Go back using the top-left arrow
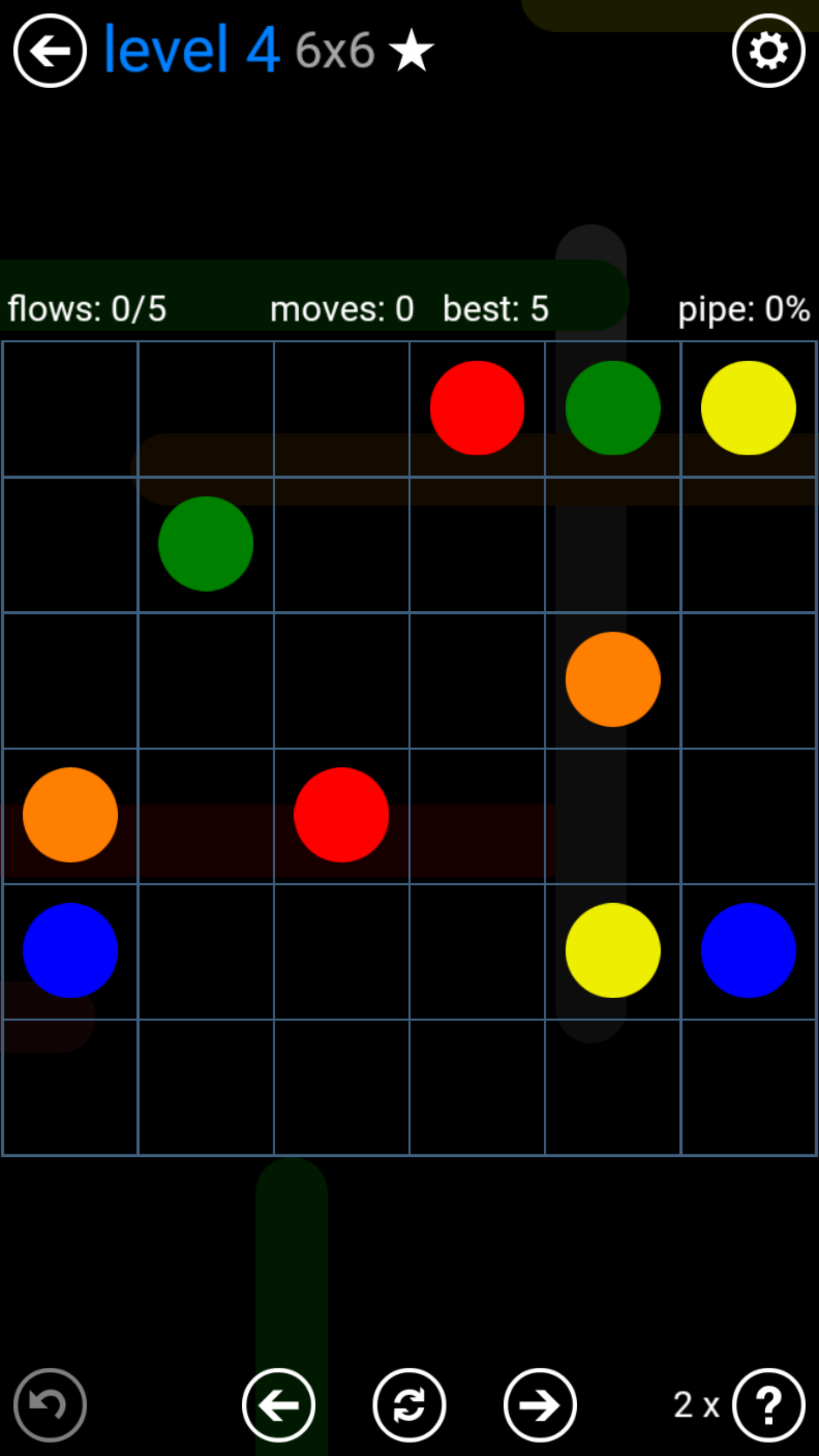Viewport: 819px width, 1456px height. point(50,51)
